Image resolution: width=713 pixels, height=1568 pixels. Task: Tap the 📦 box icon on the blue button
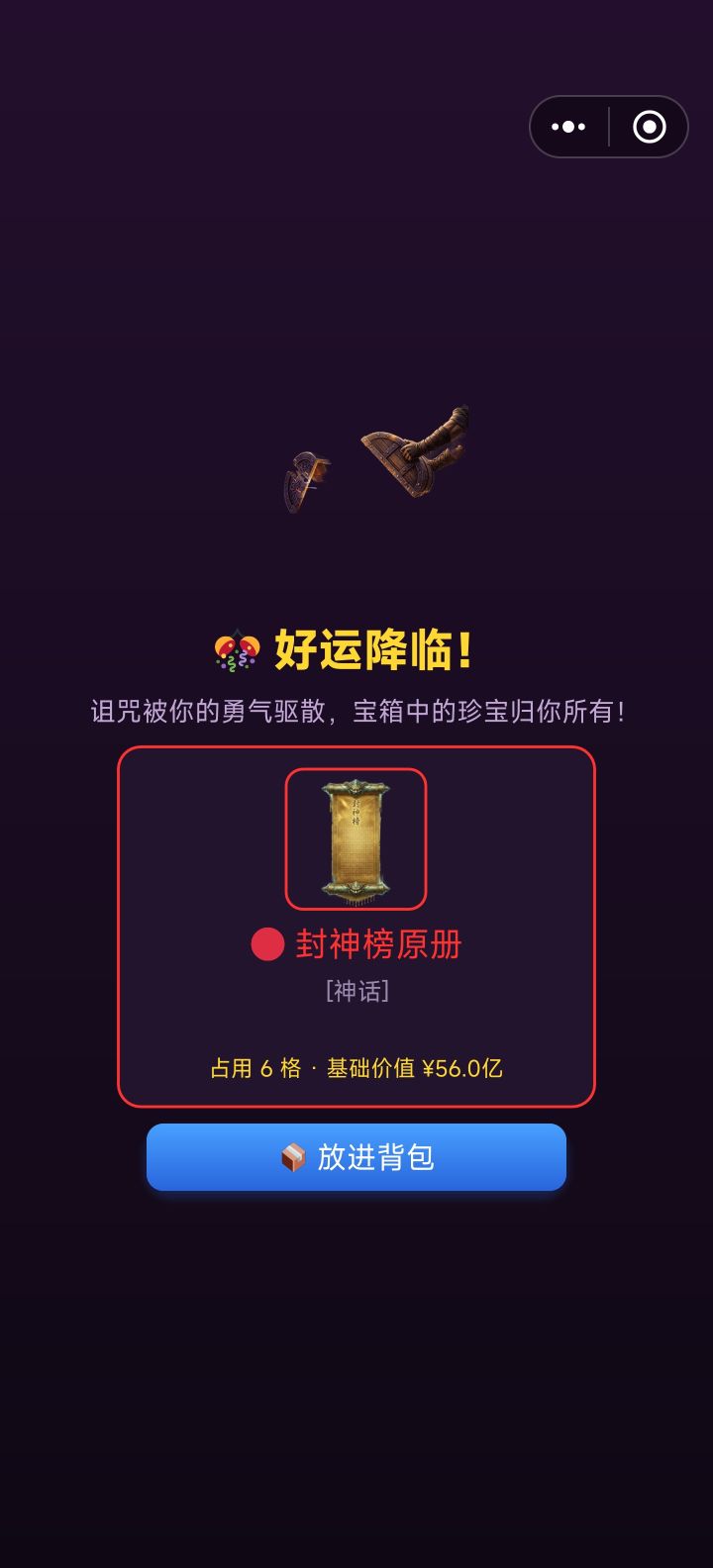292,1157
